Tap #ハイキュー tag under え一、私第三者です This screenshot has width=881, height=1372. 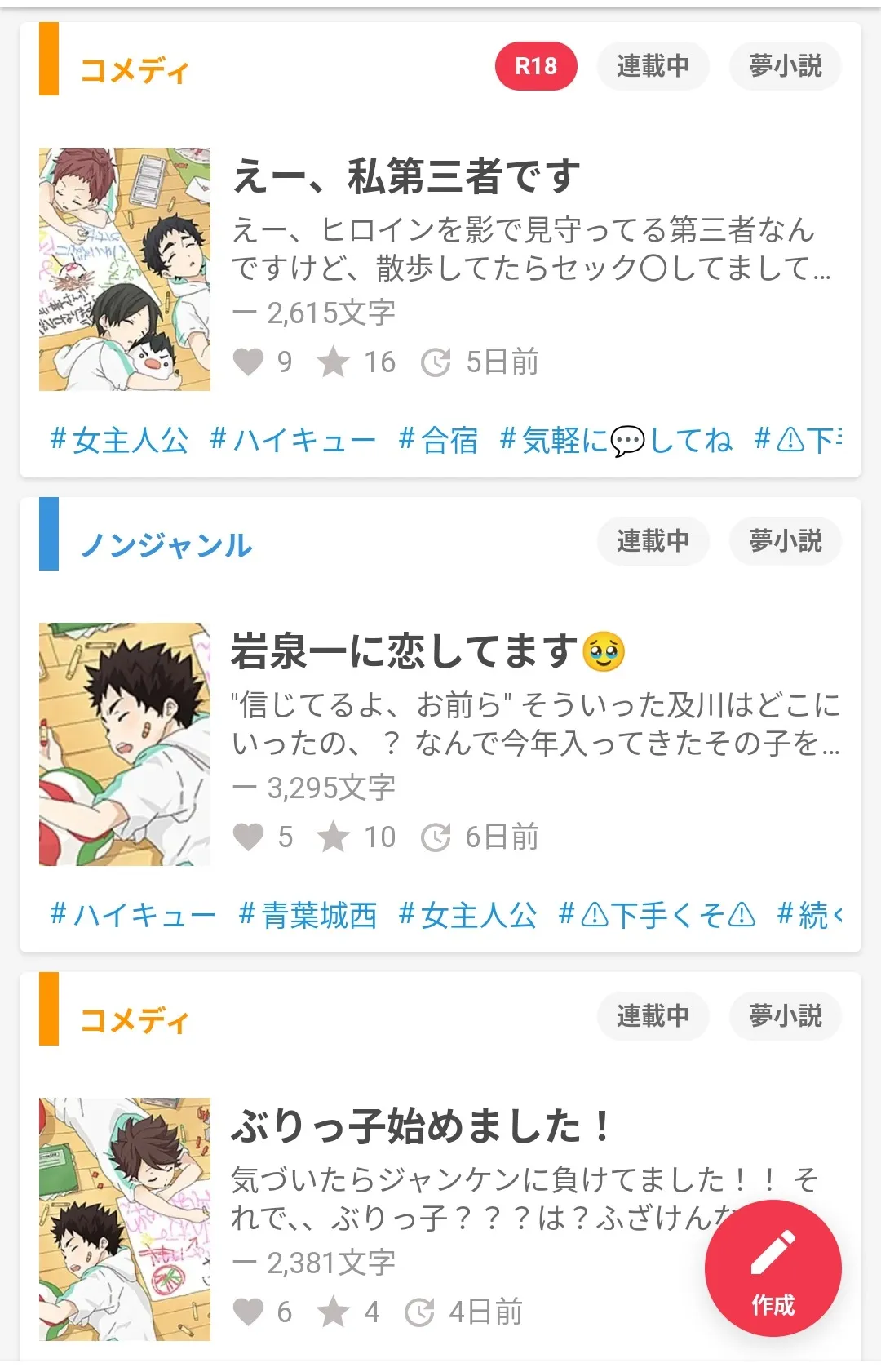pyautogui.click(x=293, y=441)
